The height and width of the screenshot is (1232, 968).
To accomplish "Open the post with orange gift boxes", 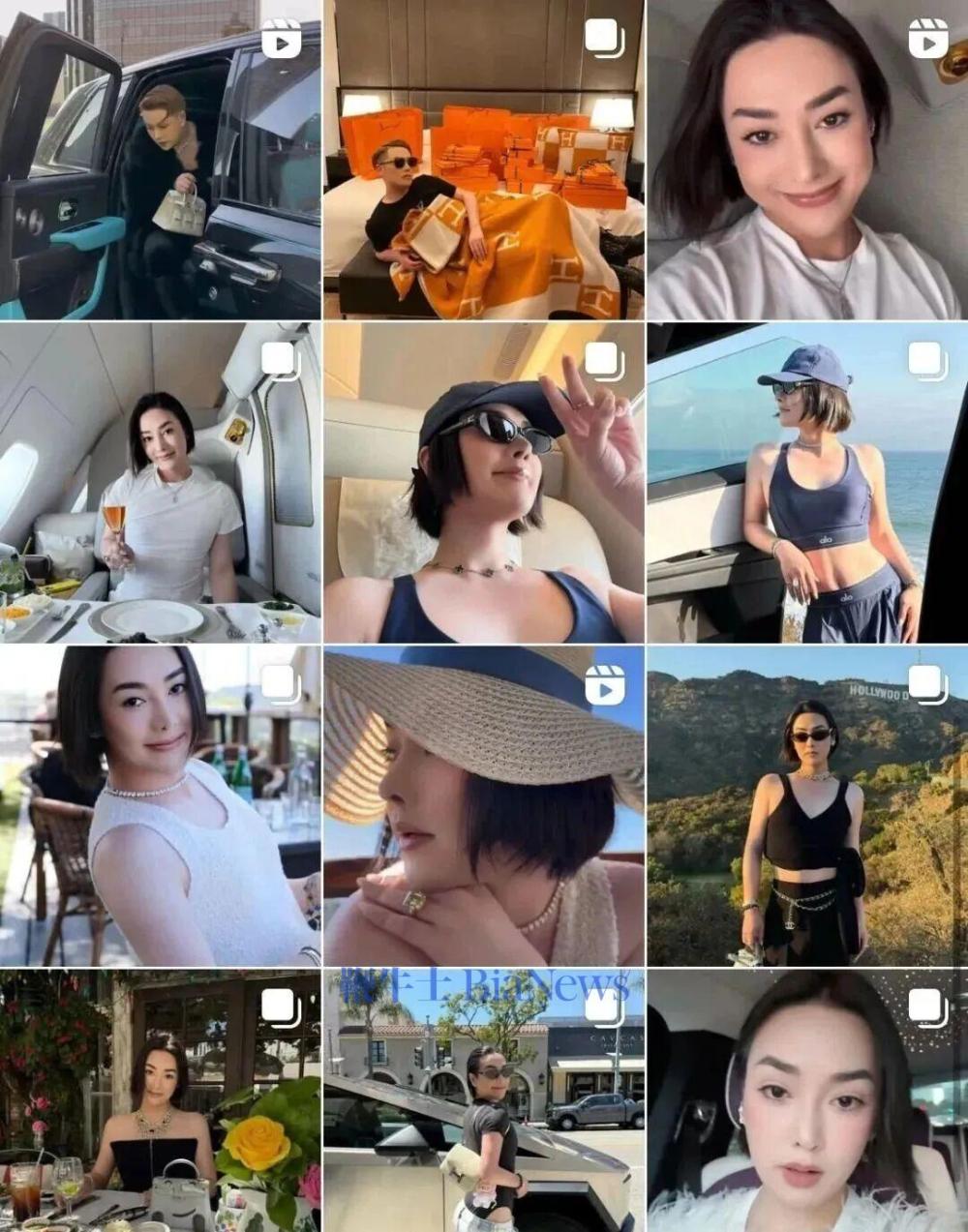I will tap(483, 160).
